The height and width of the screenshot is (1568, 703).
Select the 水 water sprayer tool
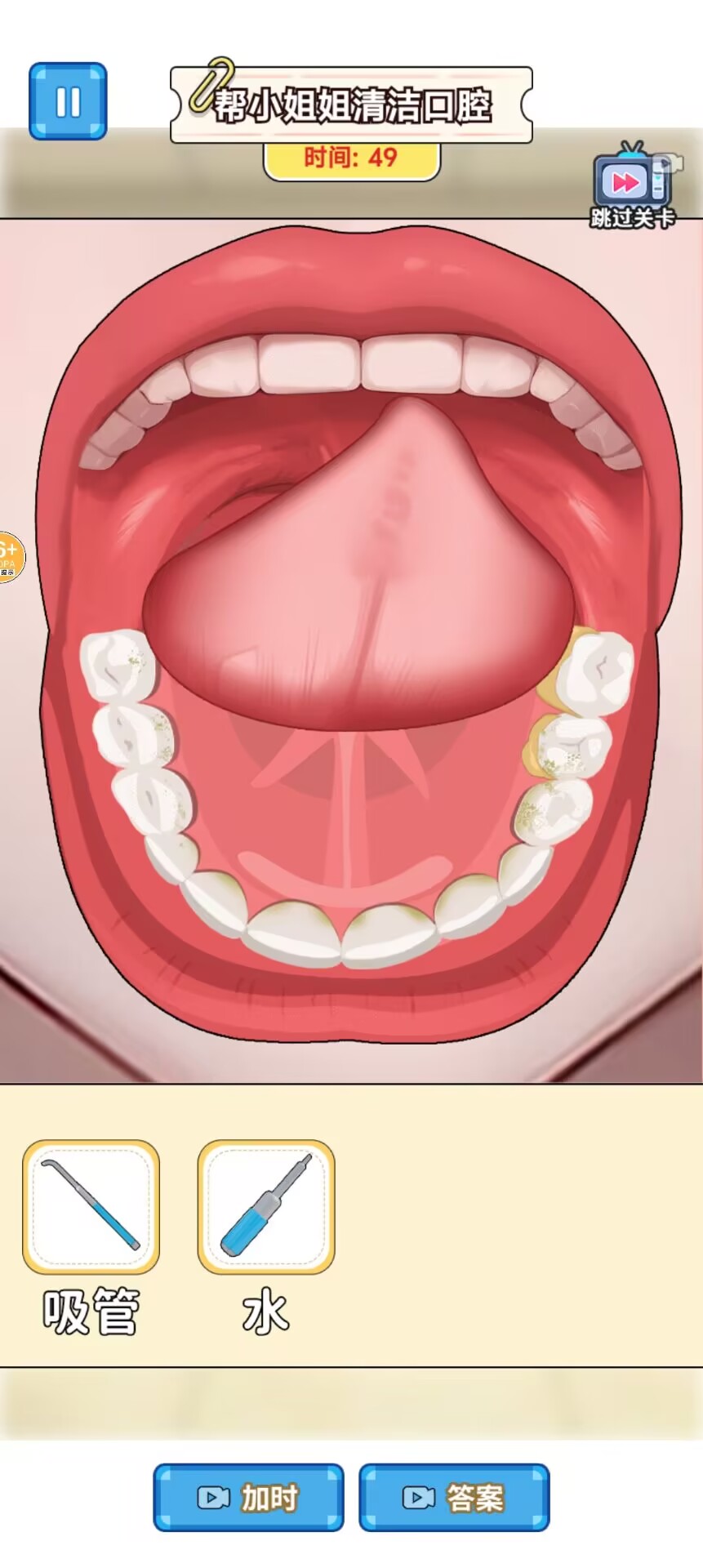point(266,1207)
